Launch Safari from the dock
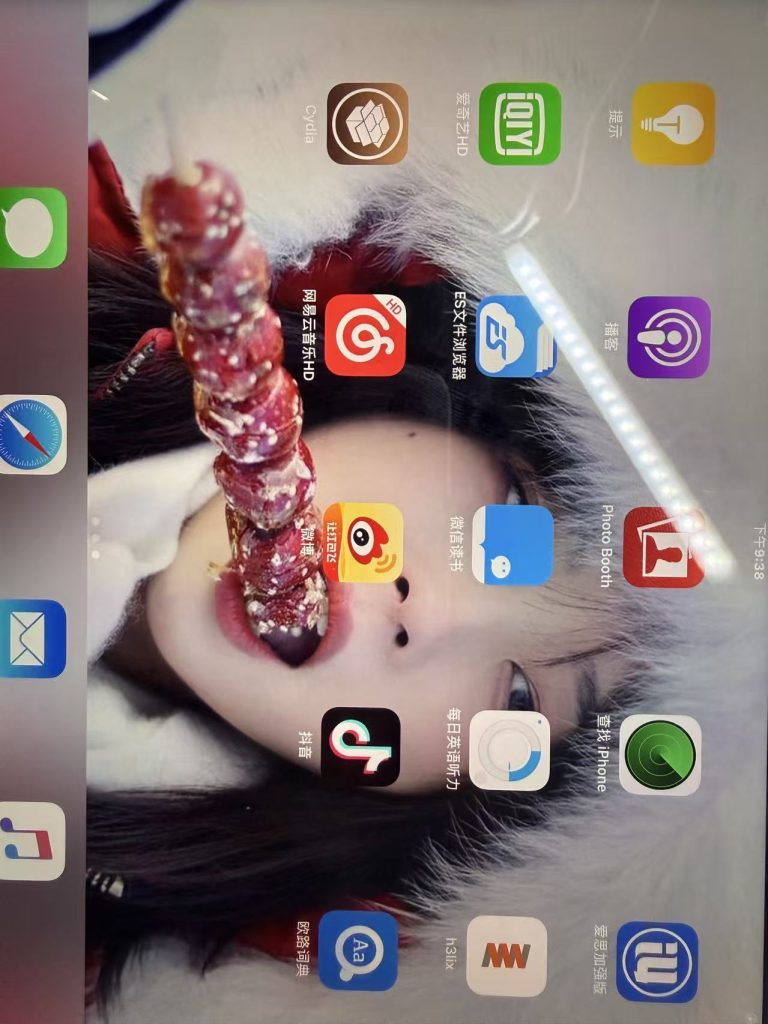This screenshot has width=768, height=1024. pyautogui.click(x=32, y=434)
